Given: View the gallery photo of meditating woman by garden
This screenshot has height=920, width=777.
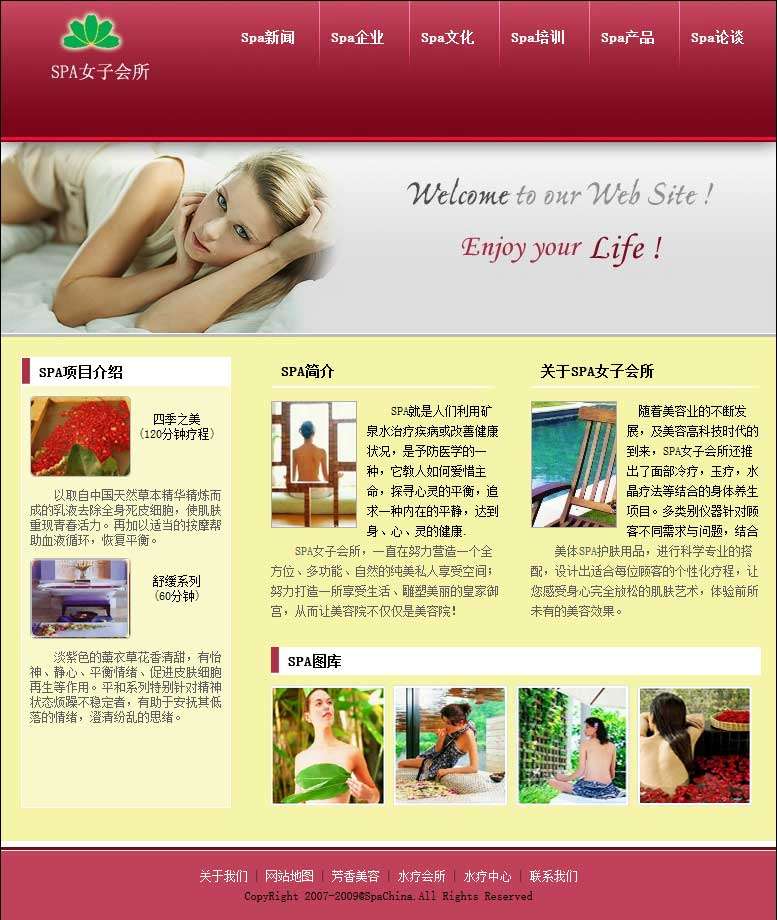Looking at the screenshot, I should tap(572, 745).
